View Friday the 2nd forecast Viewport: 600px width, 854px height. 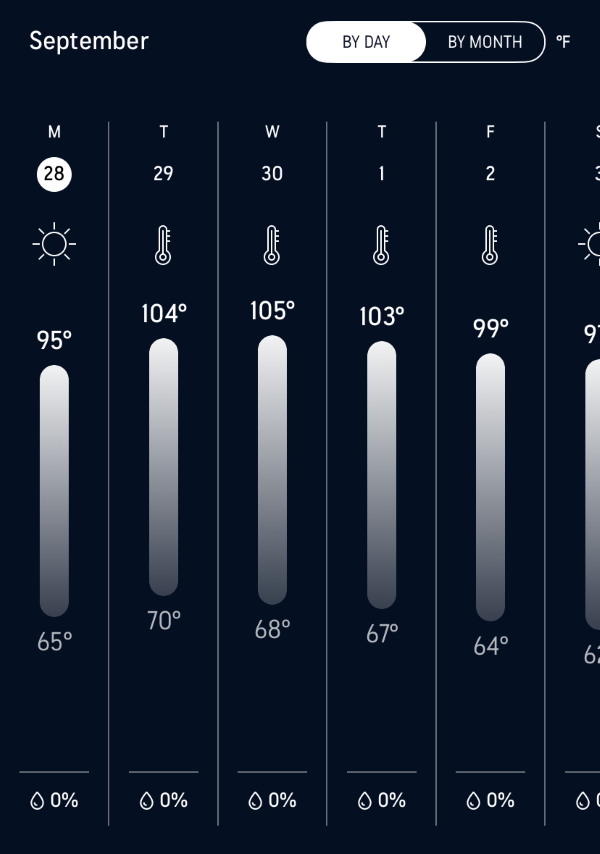(x=490, y=174)
